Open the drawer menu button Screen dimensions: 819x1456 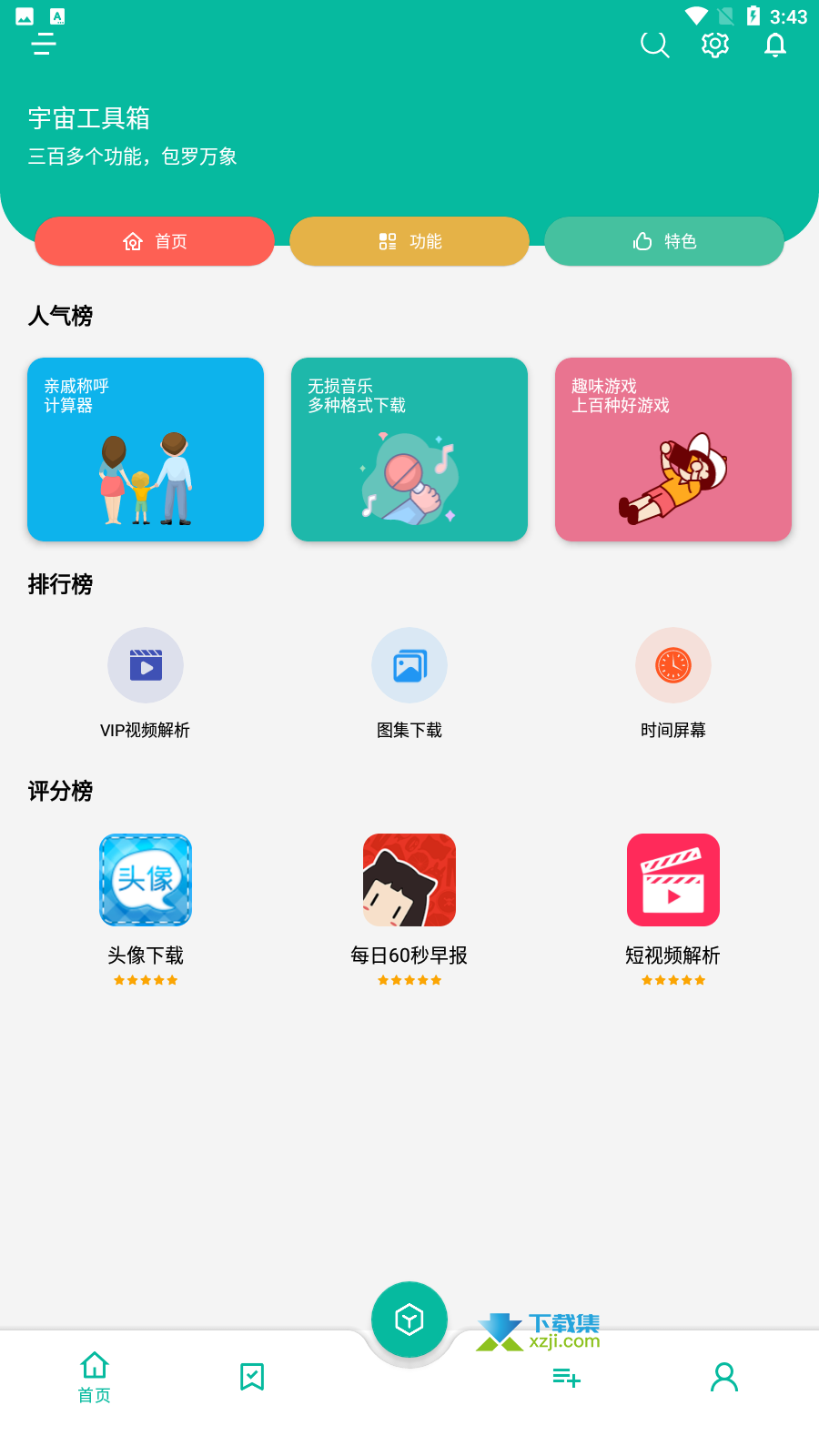click(44, 44)
